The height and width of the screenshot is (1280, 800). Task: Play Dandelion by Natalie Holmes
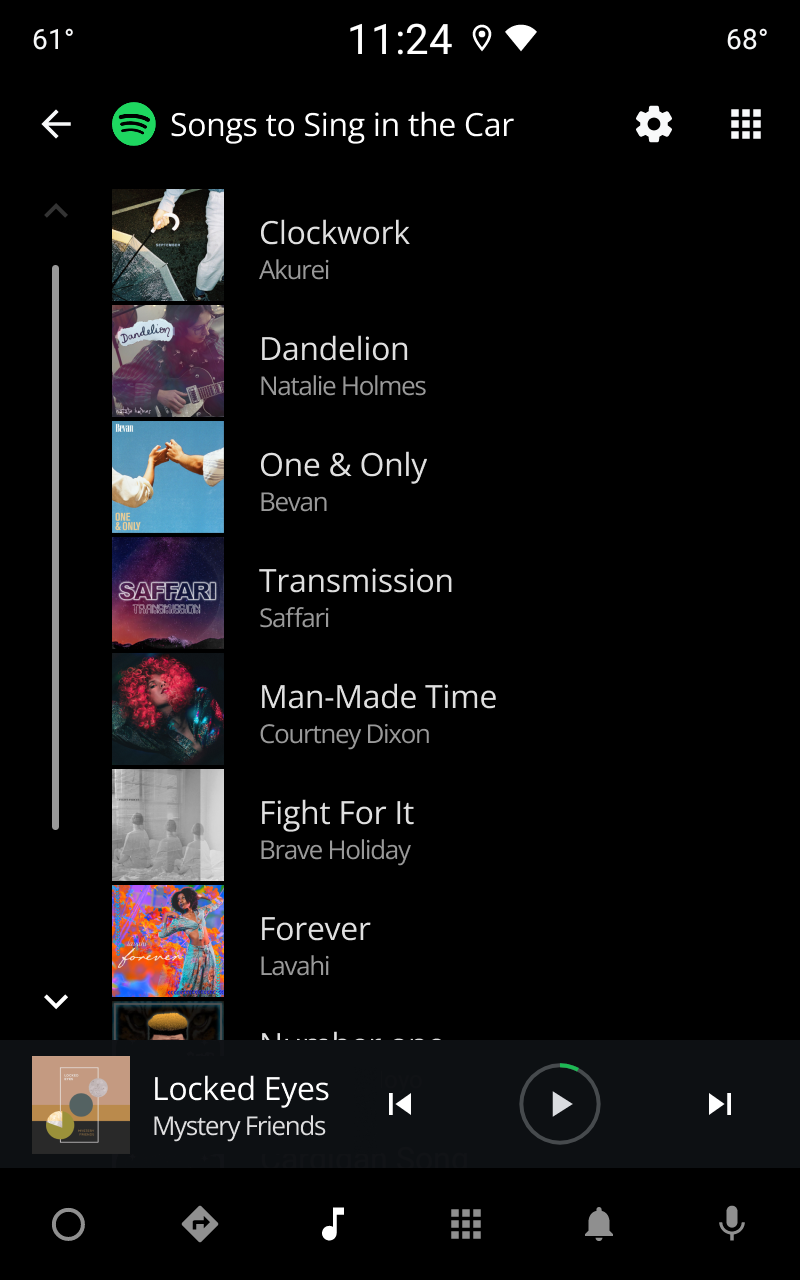coord(440,361)
